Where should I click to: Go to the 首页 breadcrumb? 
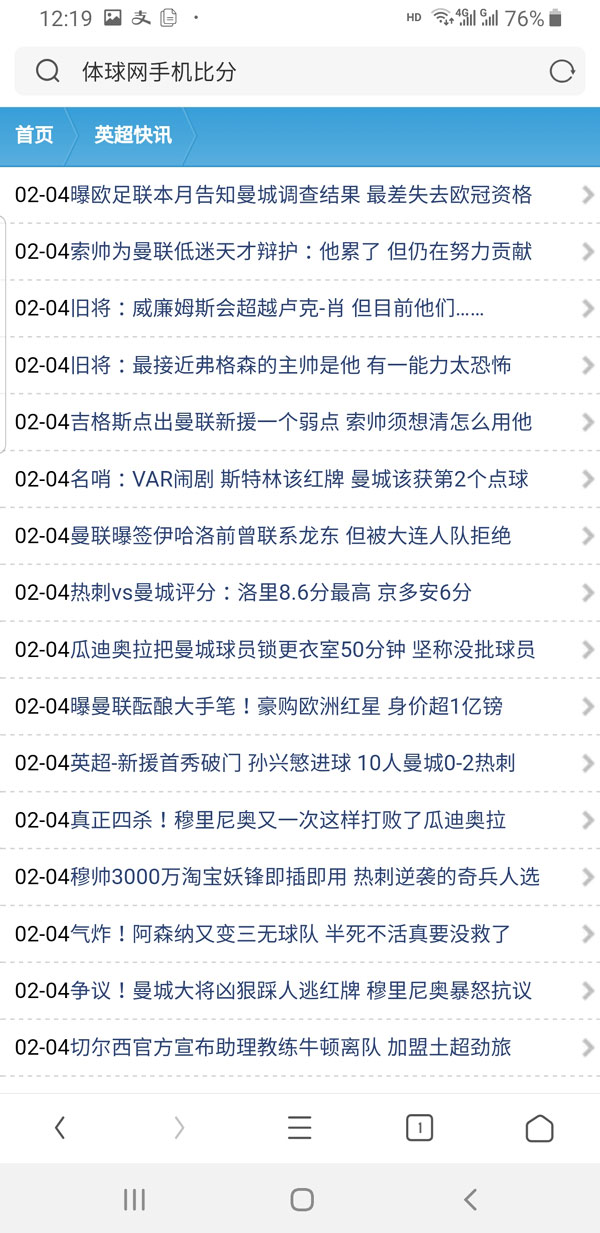35,135
